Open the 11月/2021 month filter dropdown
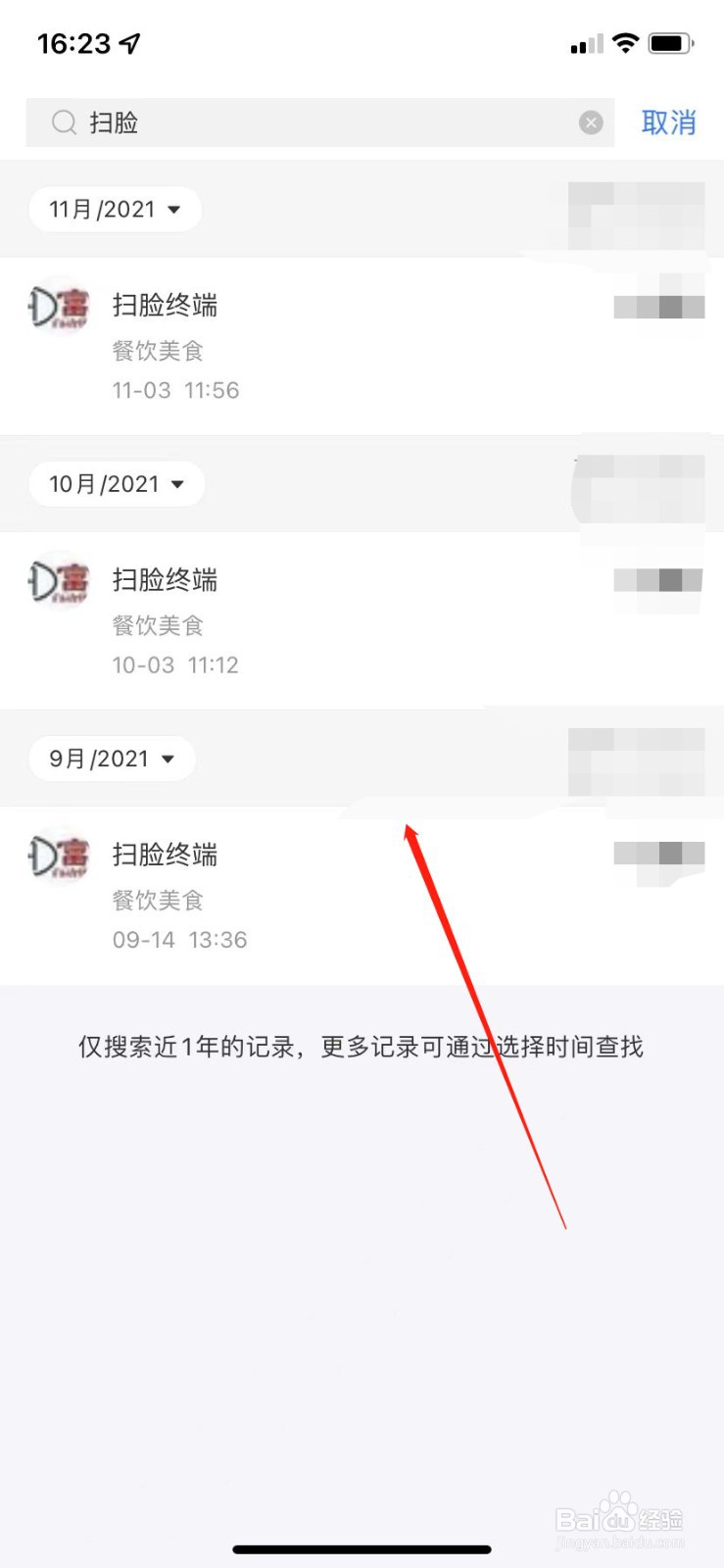Screen dimensions: 724x1568 (x=114, y=209)
